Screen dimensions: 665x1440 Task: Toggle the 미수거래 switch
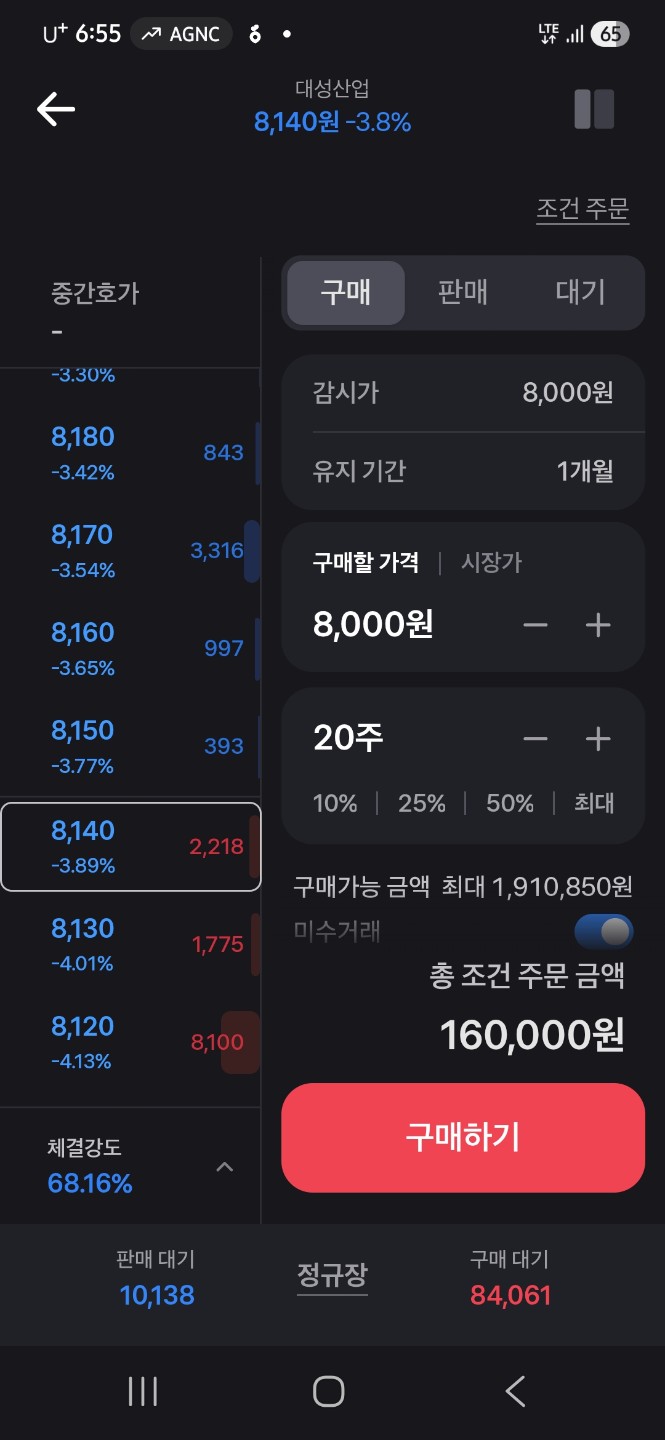pyautogui.click(x=604, y=931)
